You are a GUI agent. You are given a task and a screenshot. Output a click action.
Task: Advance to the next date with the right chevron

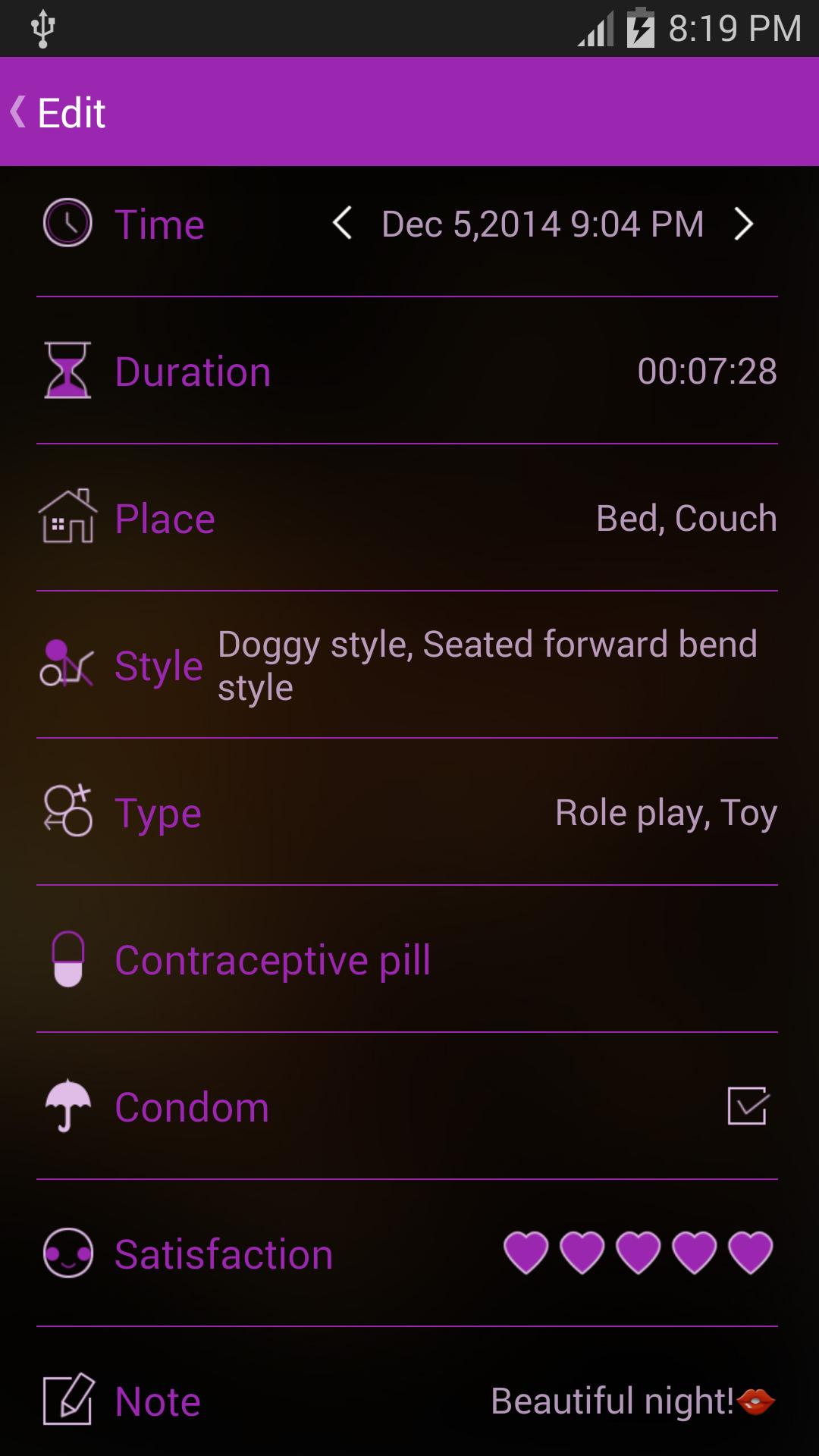[x=744, y=222]
